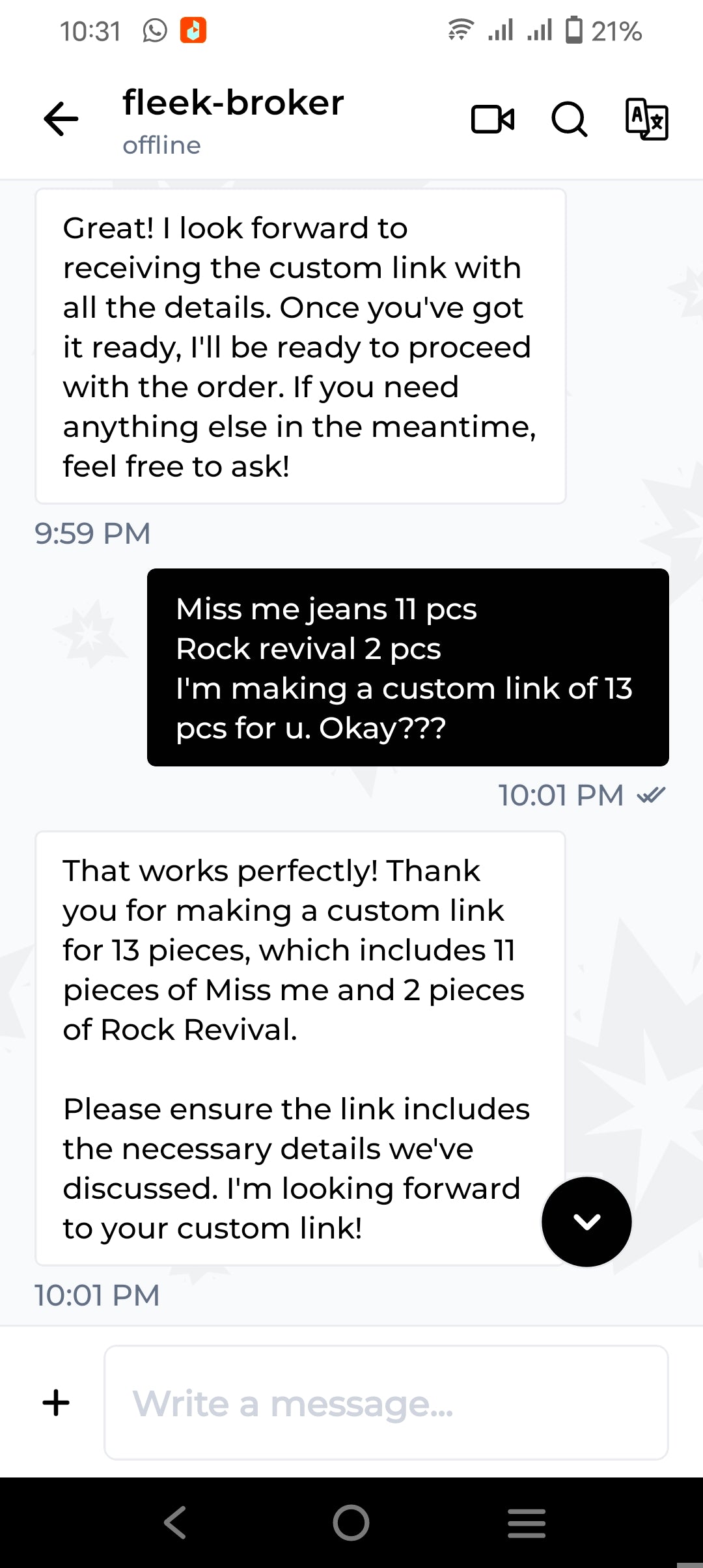
Task: Open the plus attachment menu
Action: (x=56, y=1403)
